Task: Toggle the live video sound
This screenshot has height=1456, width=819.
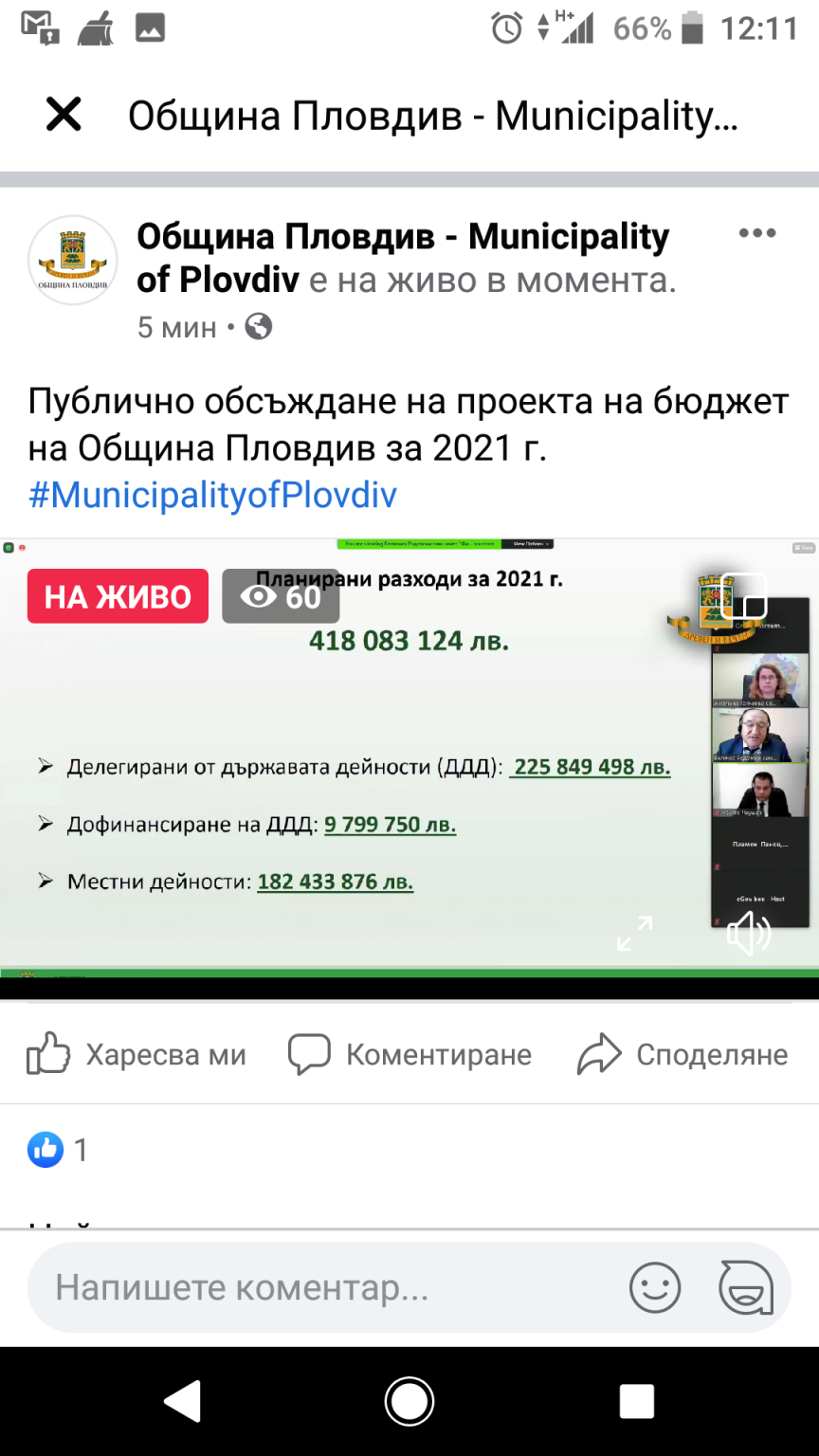Action: pyautogui.click(x=748, y=935)
